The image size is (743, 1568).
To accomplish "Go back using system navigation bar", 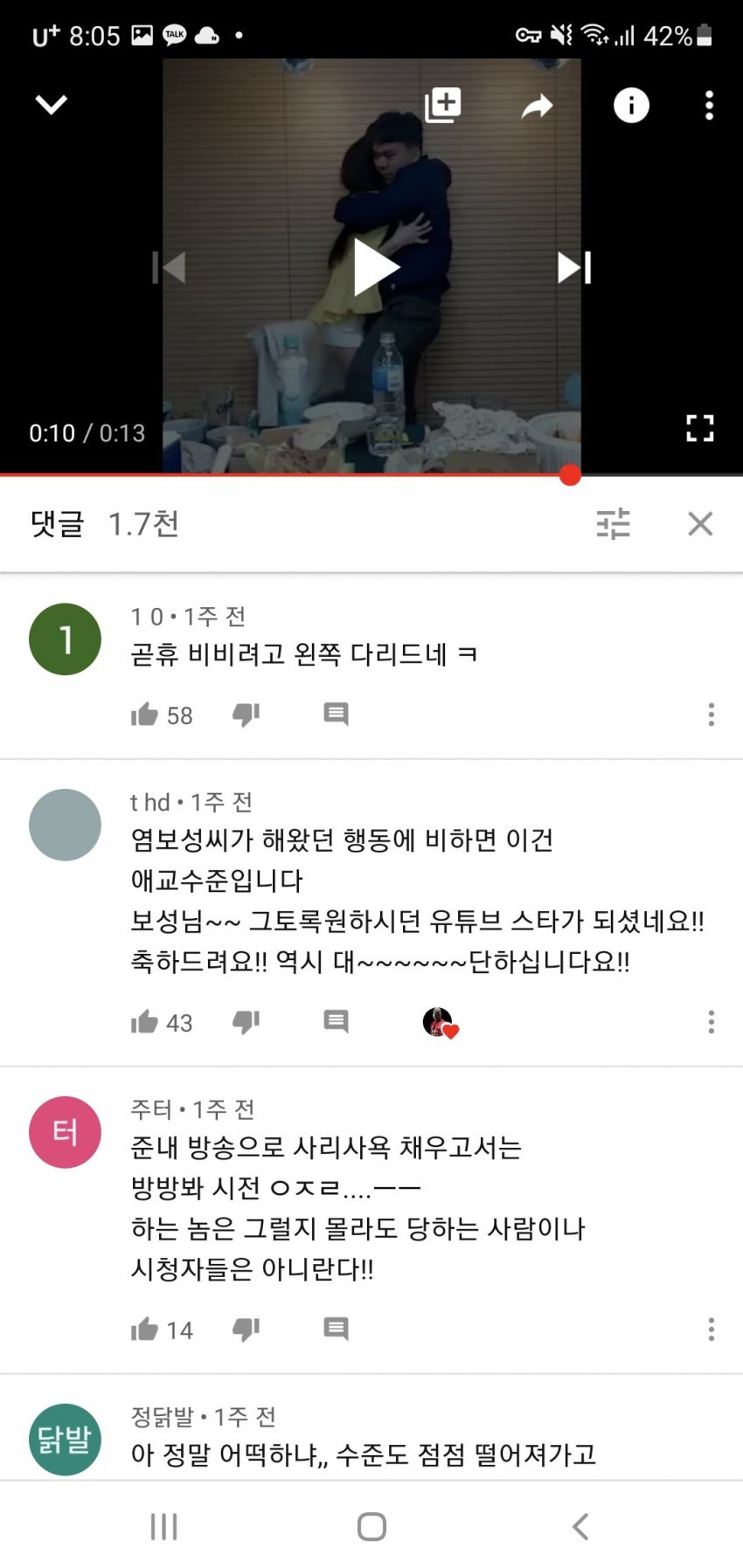I will (x=580, y=1526).
